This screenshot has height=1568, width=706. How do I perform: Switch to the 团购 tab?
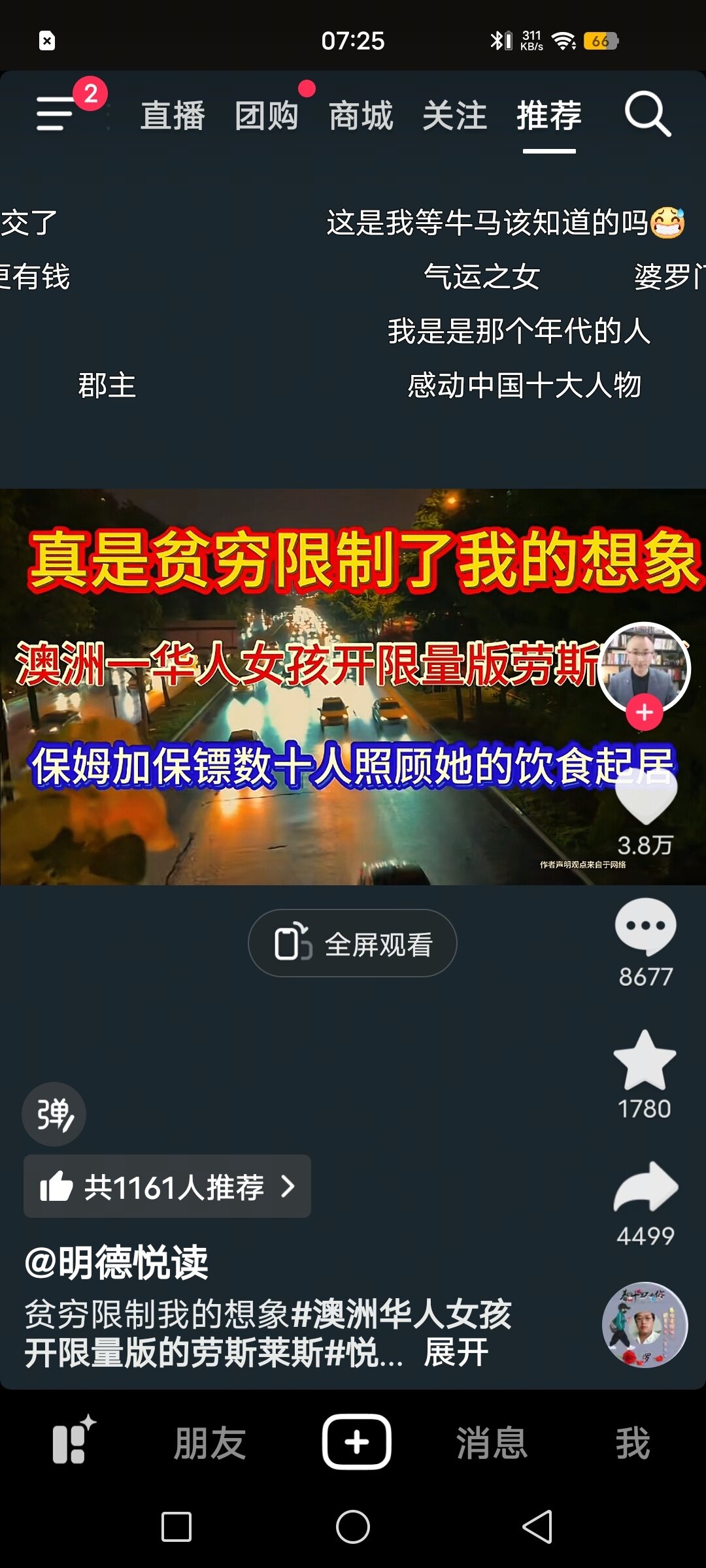267,116
